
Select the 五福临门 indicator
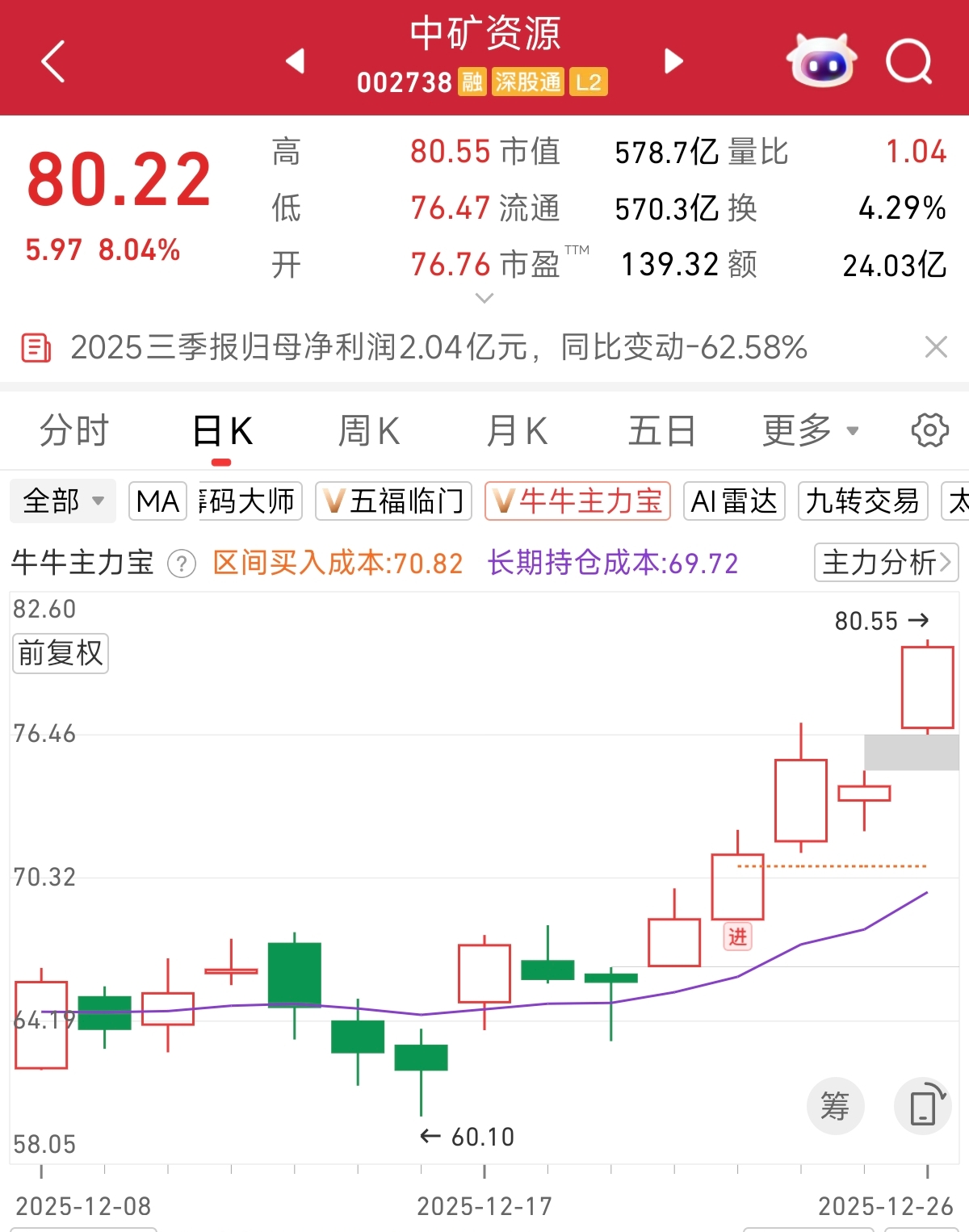393,501
